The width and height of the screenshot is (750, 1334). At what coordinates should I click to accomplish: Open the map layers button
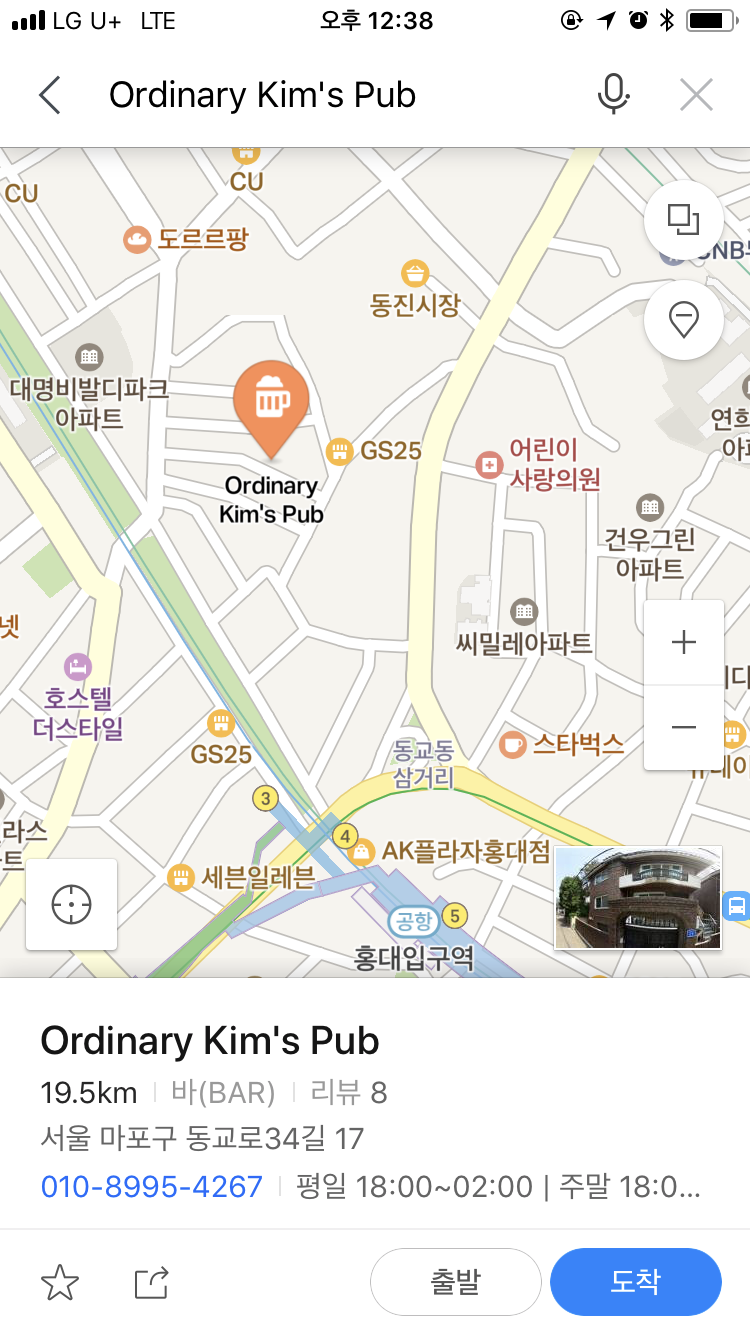[684, 220]
